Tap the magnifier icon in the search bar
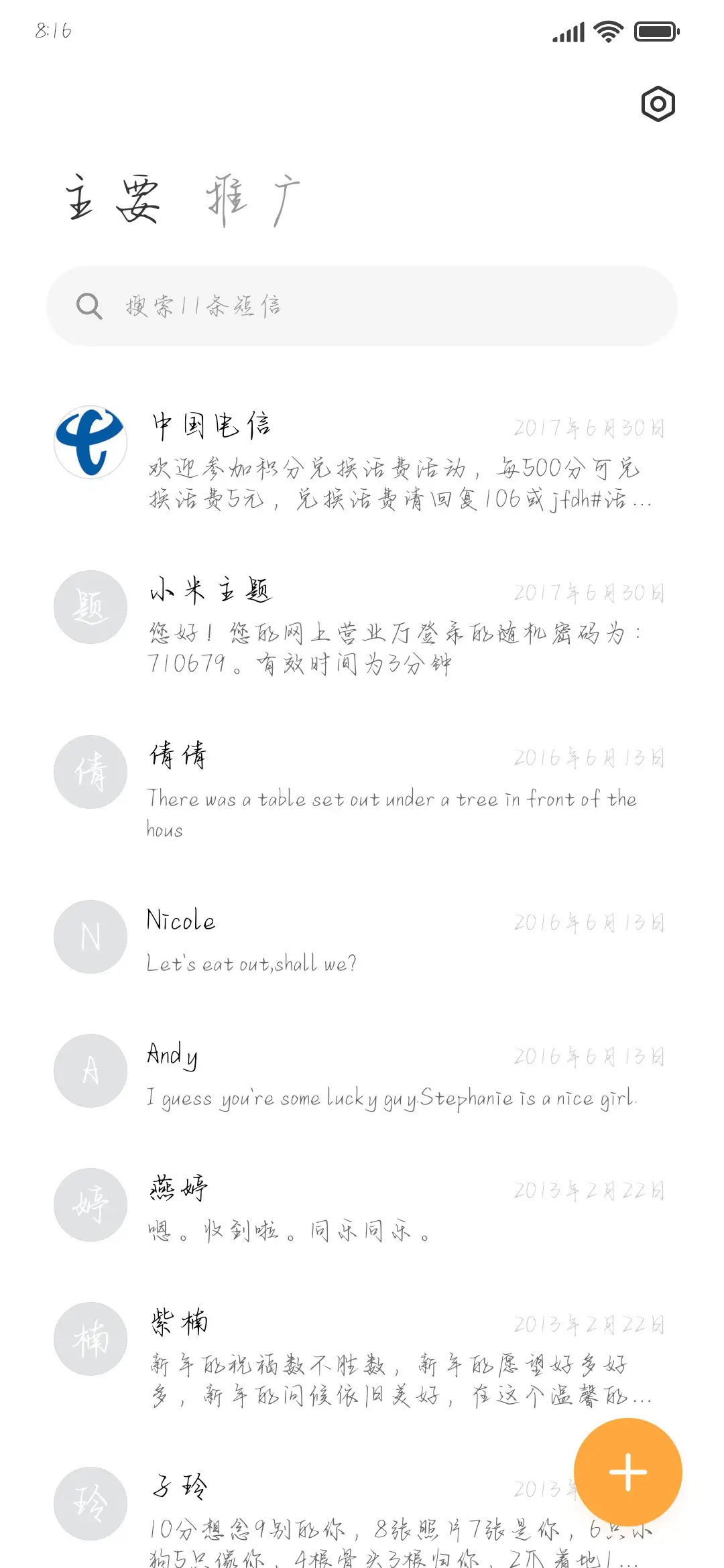The width and height of the screenshot is (724, 1568). pos(89,306)
